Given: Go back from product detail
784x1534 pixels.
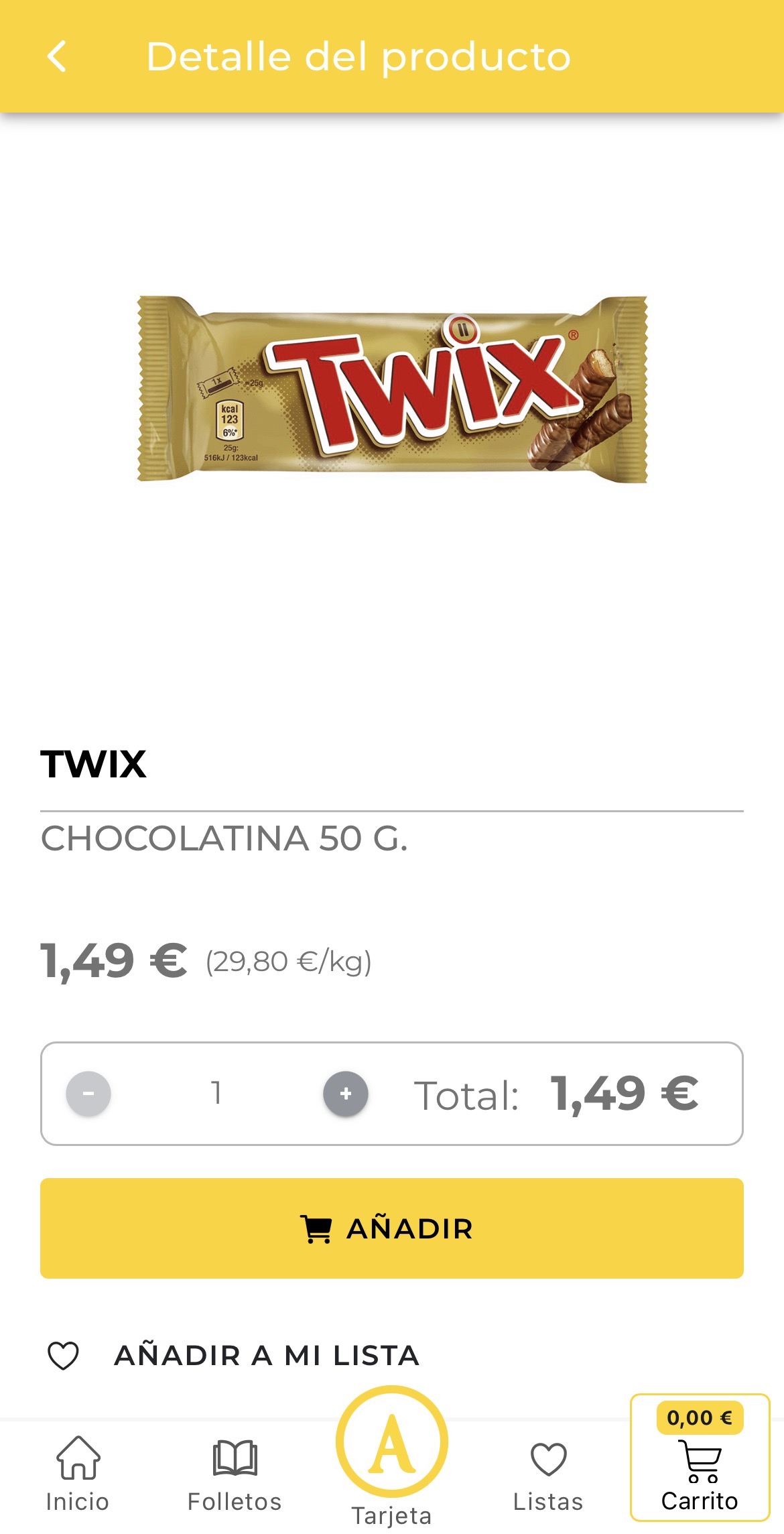Looking at the screenshot, I should pyautogui.click(x=58, y=56).
